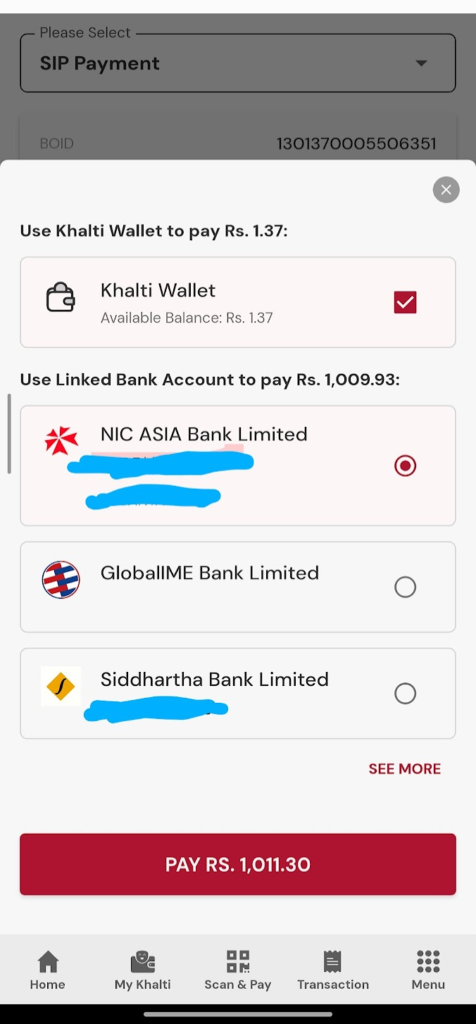Screen dimensions: 476x1024
Task: Open the Menu tab
Action: pyautogui.click(x=428, y=970)
